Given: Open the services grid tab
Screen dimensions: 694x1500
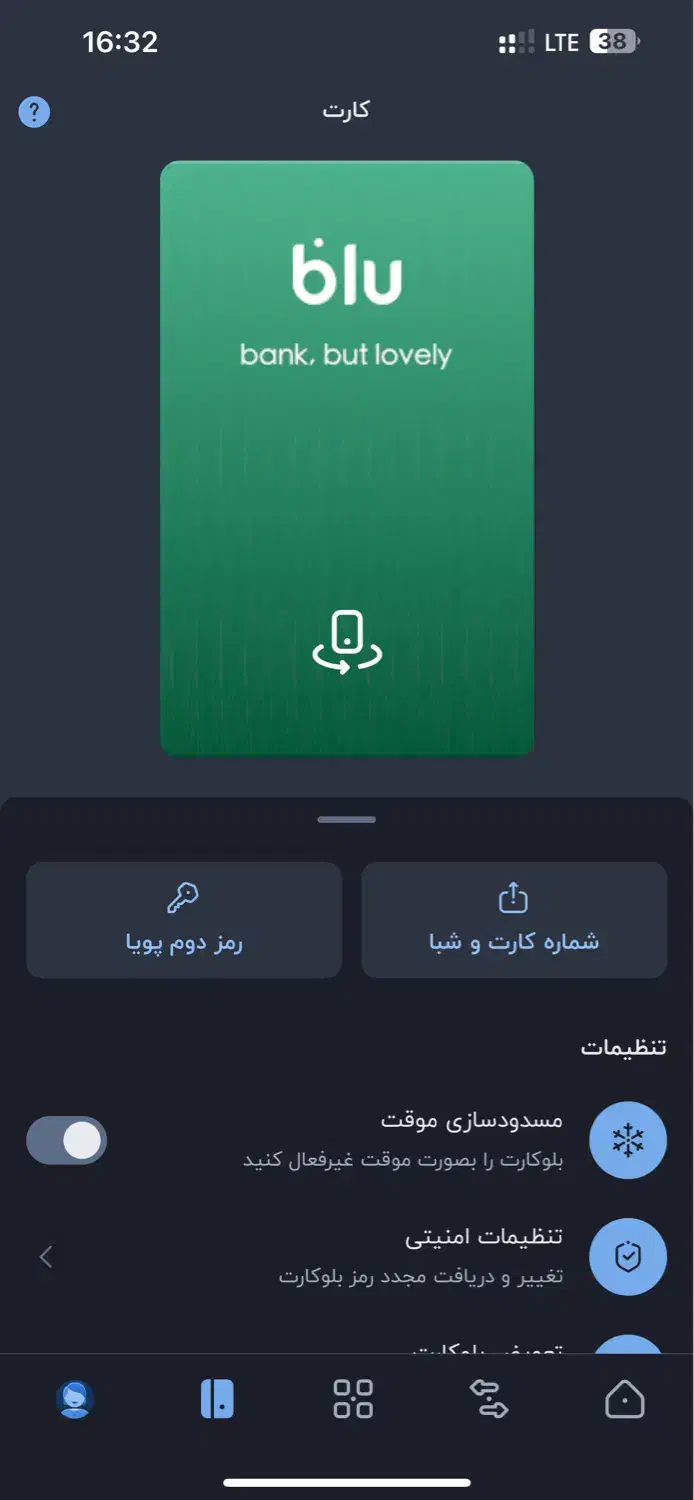Looking at the screenshot, I should [x=353, y=1399].
